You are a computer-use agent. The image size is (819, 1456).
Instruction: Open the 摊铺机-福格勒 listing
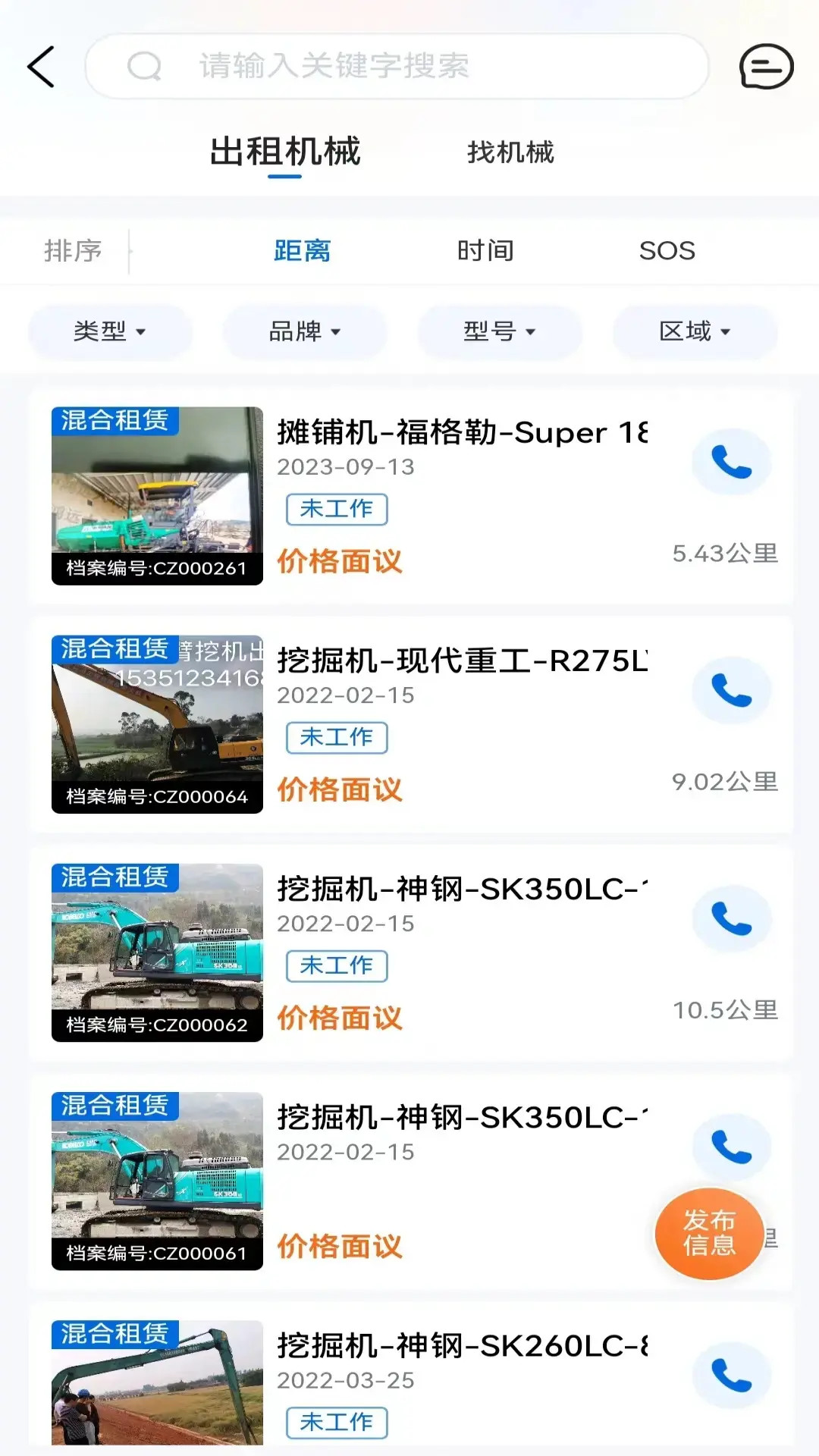461,433
